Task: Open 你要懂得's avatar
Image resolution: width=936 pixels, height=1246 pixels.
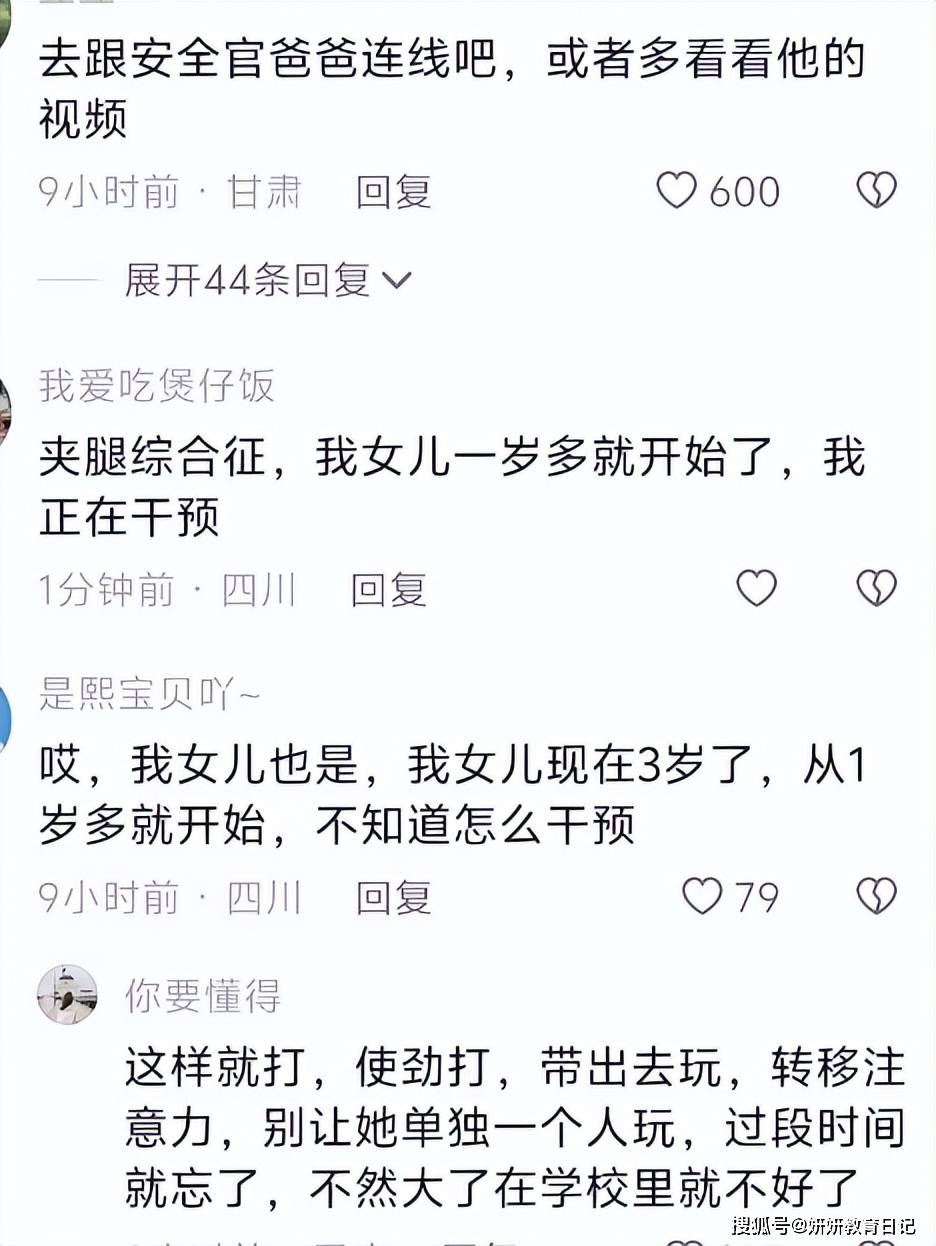Action: coord(67,994)
